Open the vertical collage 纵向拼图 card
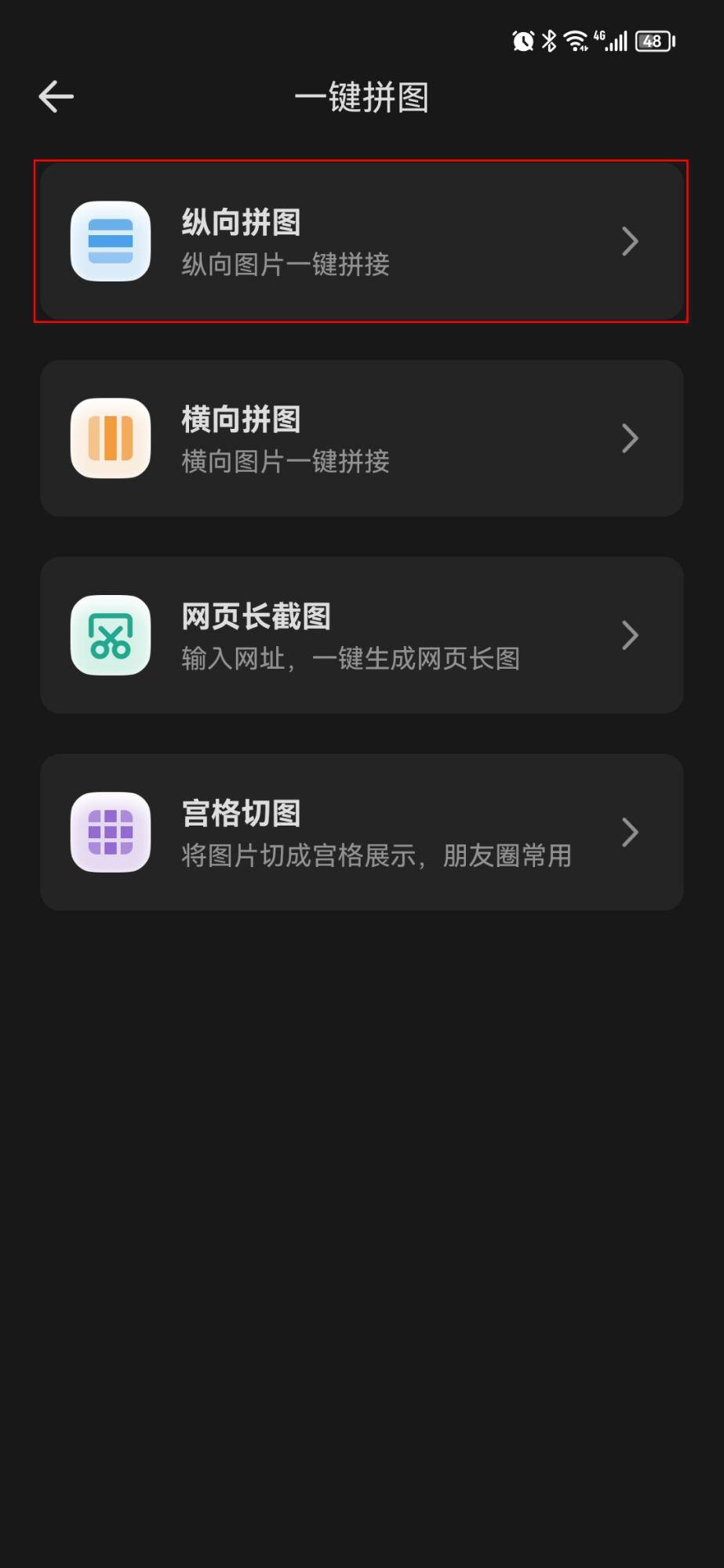Screen dimensions: 724x1568 pyautogui.click(x=362, y=241)
